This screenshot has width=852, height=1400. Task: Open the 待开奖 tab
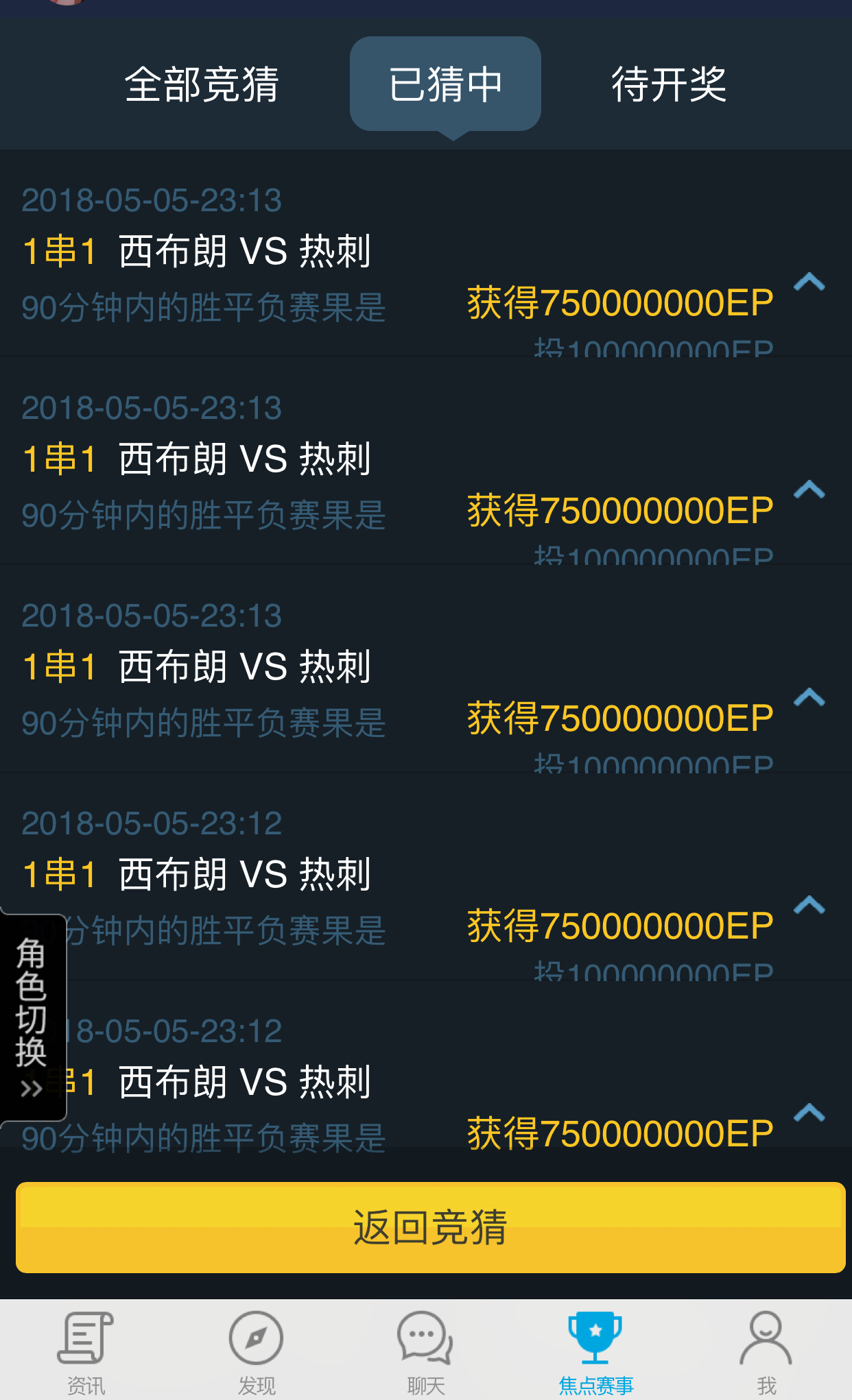669,84
